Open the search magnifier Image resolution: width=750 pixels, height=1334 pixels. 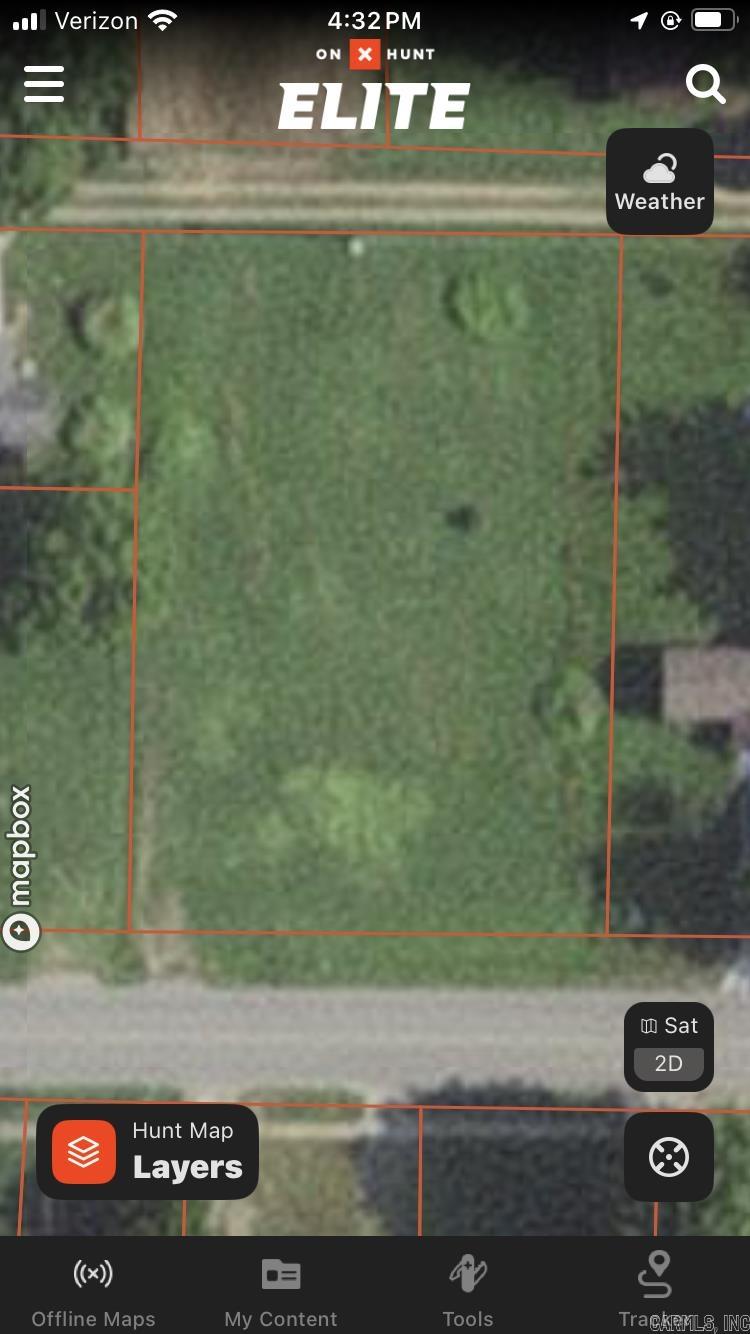[705, 85]
